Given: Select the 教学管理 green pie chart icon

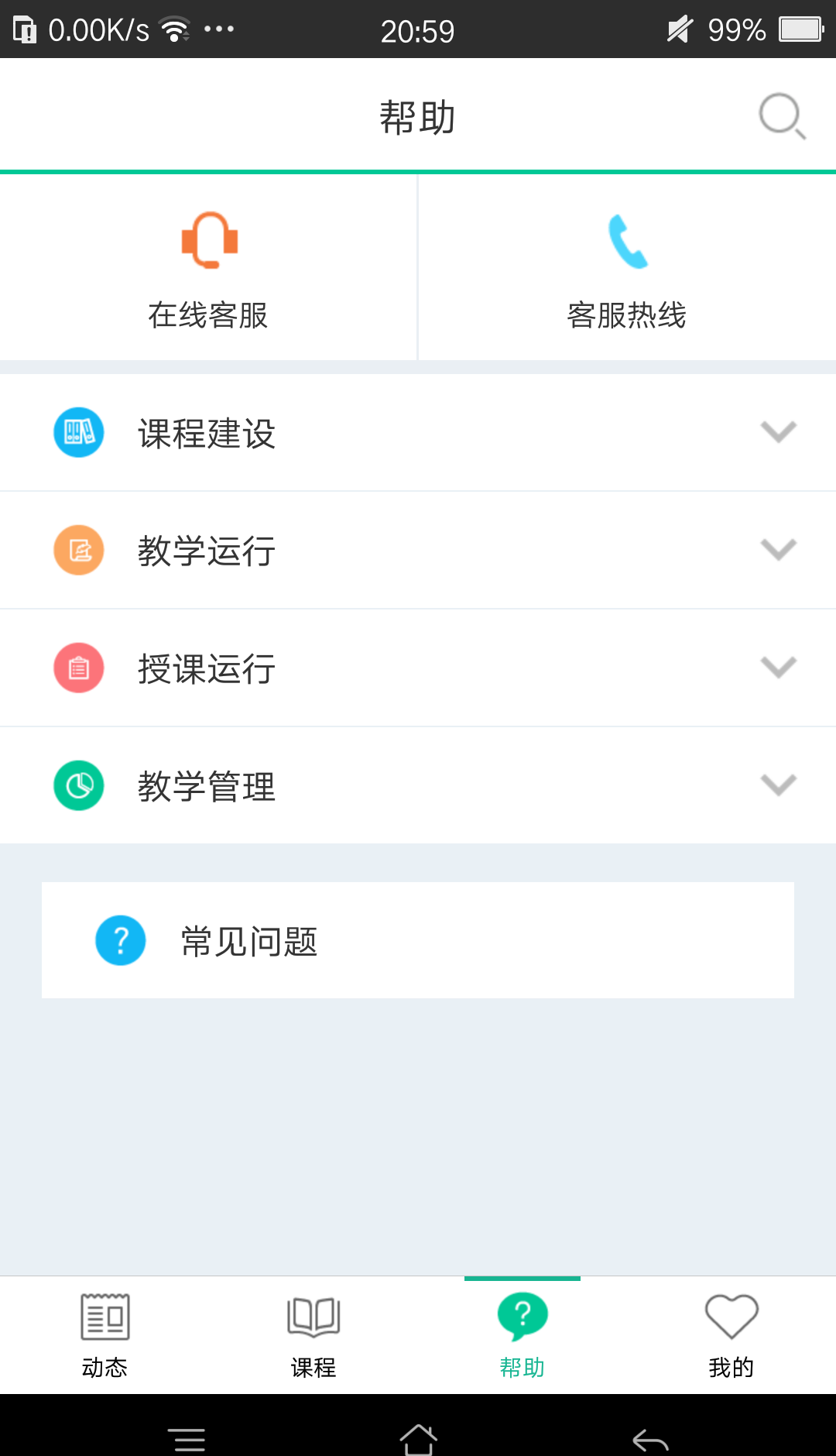Looking at the screenshot, I should click(x=78, y=786).
